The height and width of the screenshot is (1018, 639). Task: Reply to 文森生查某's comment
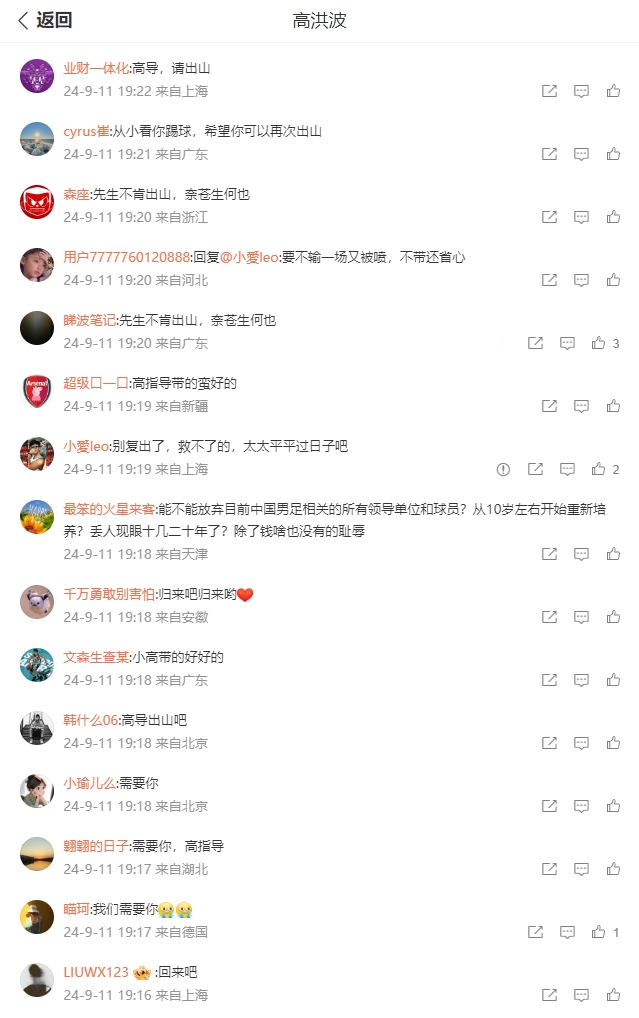[581, 680]
